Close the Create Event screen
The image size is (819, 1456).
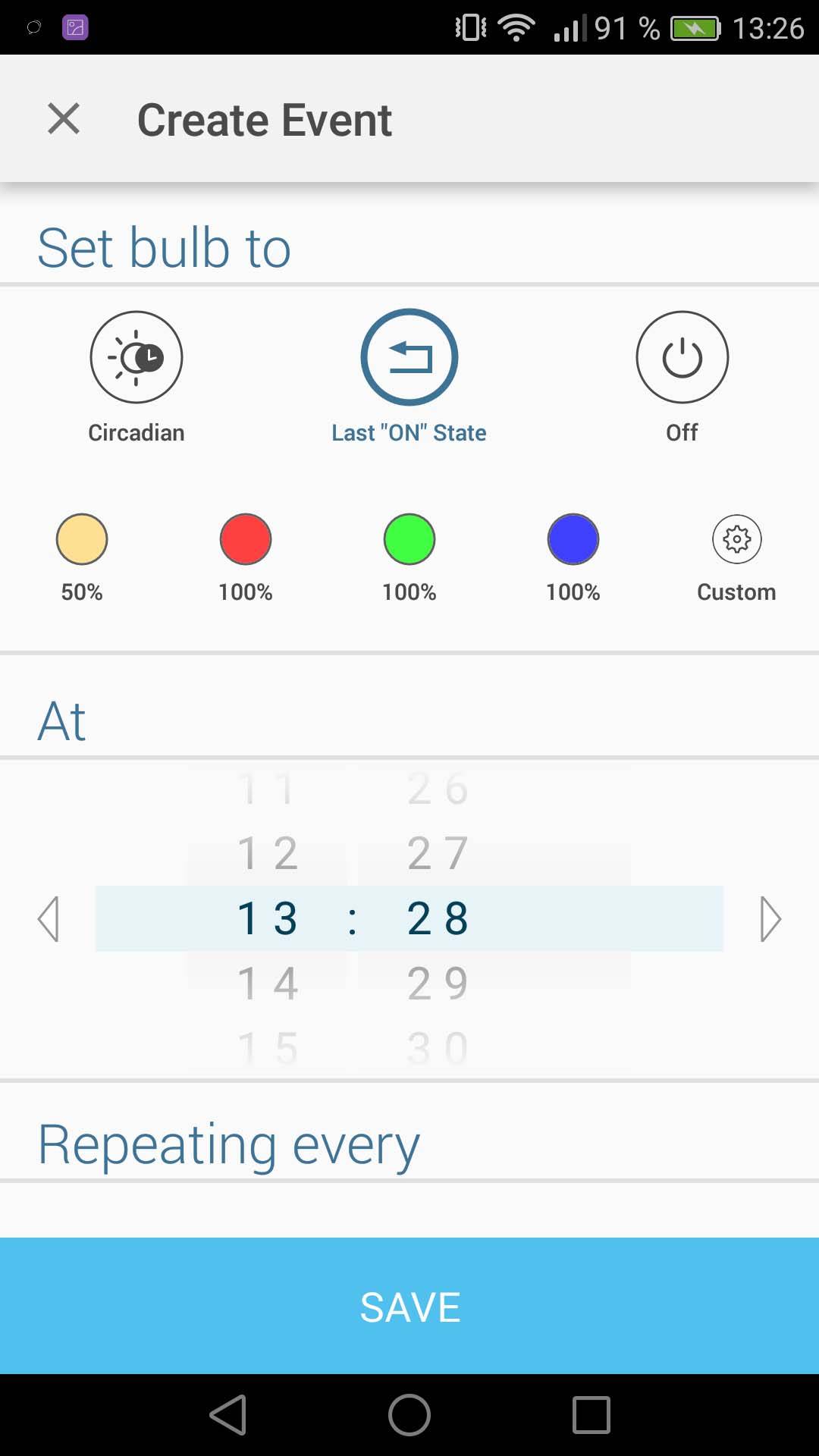[64, 119]
